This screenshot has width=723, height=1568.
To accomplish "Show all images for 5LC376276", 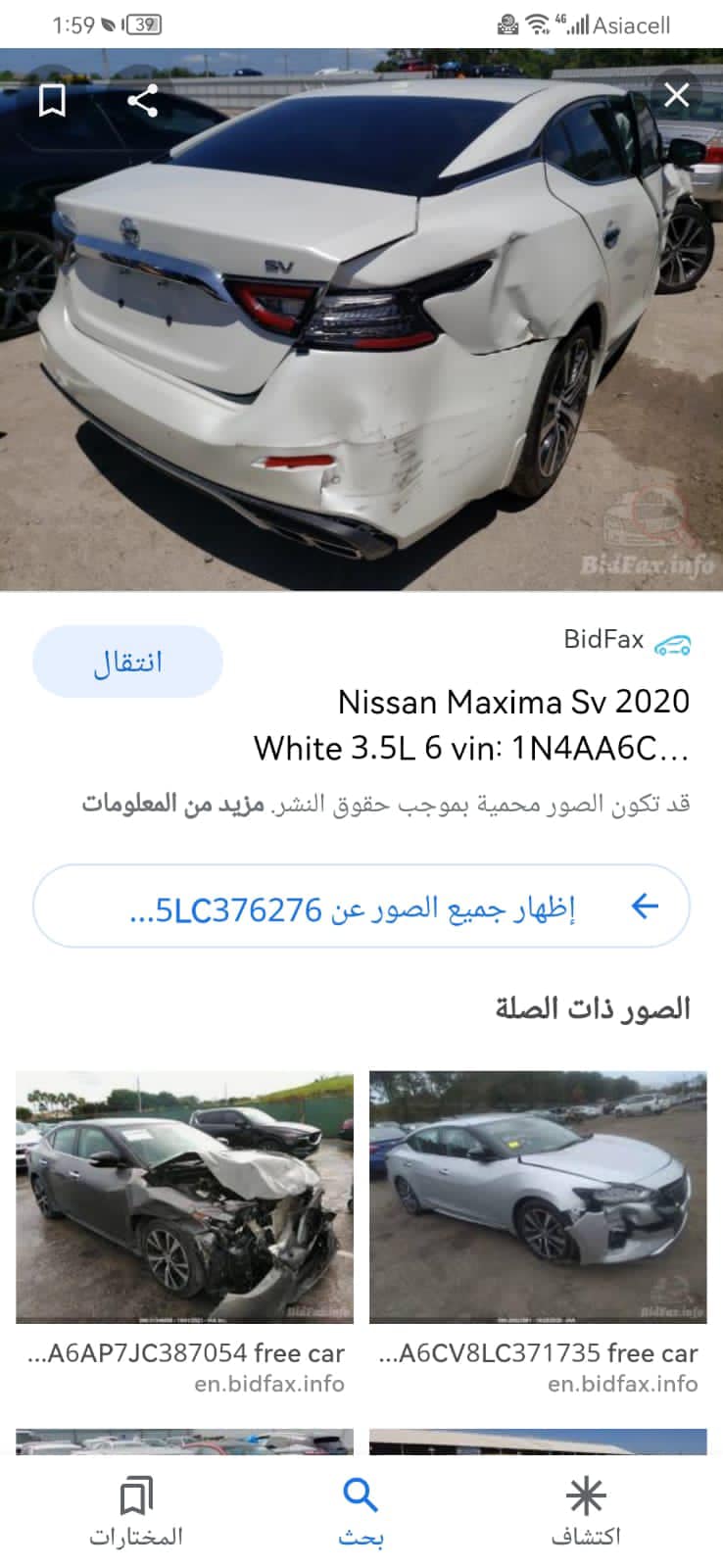I will click(361, 906).
